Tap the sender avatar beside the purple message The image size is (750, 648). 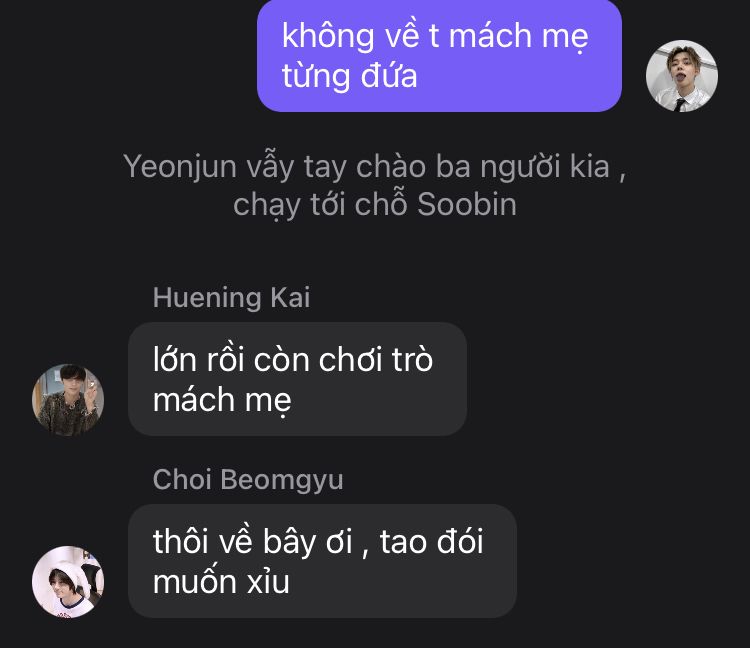point(682,76)
